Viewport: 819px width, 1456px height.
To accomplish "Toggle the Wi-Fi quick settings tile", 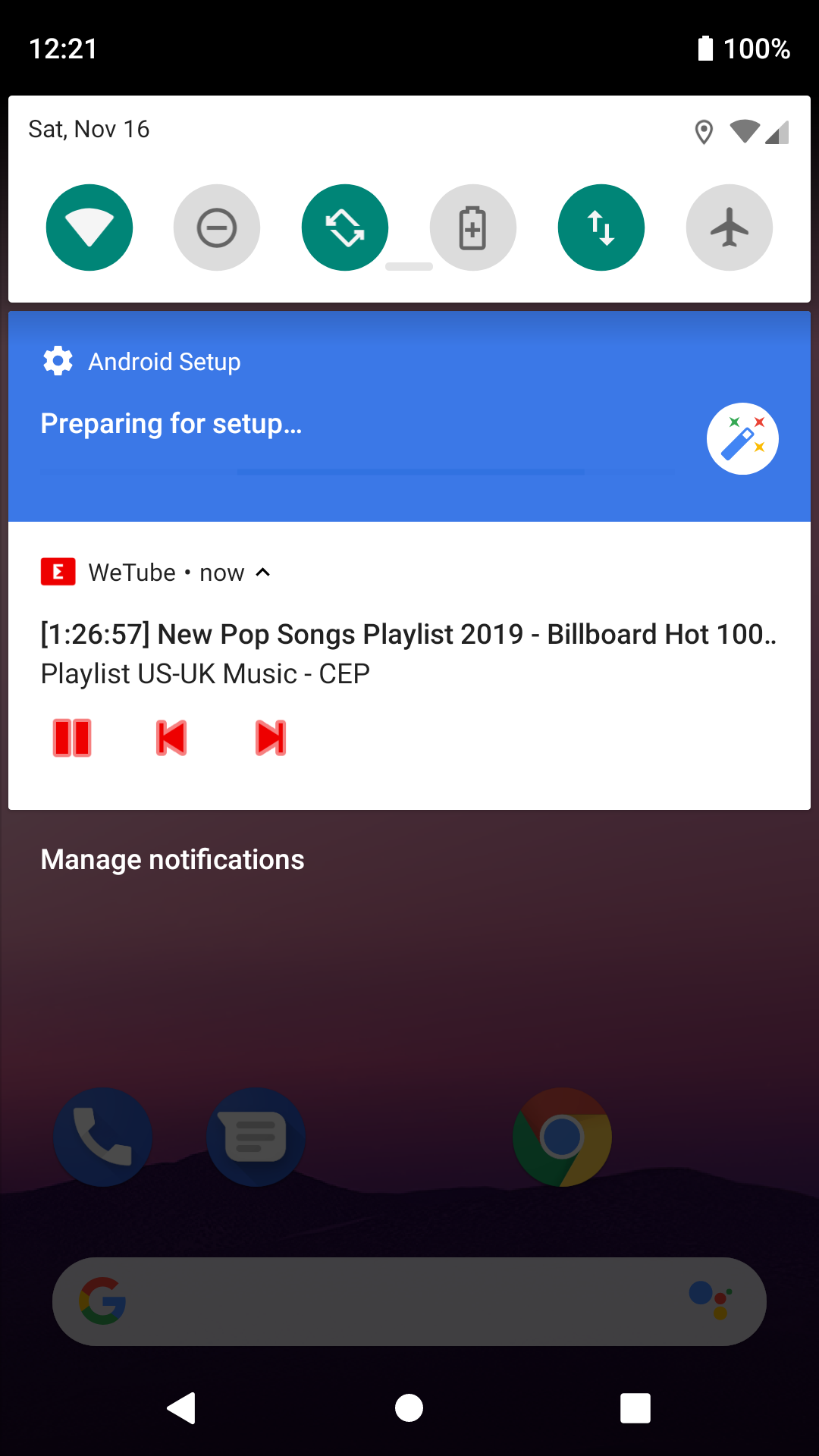I will [89, 227].
